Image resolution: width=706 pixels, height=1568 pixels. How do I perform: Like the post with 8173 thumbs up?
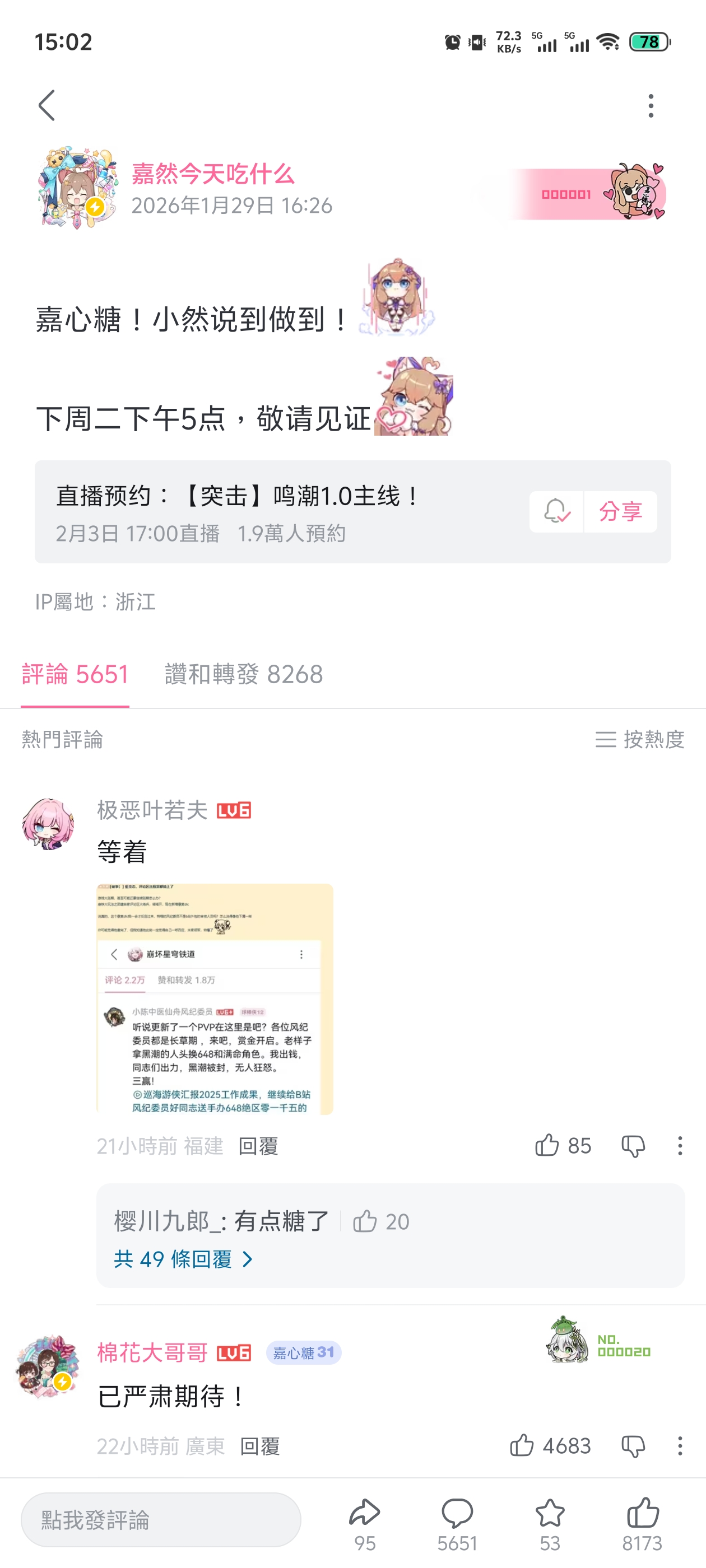[642, 1524]
